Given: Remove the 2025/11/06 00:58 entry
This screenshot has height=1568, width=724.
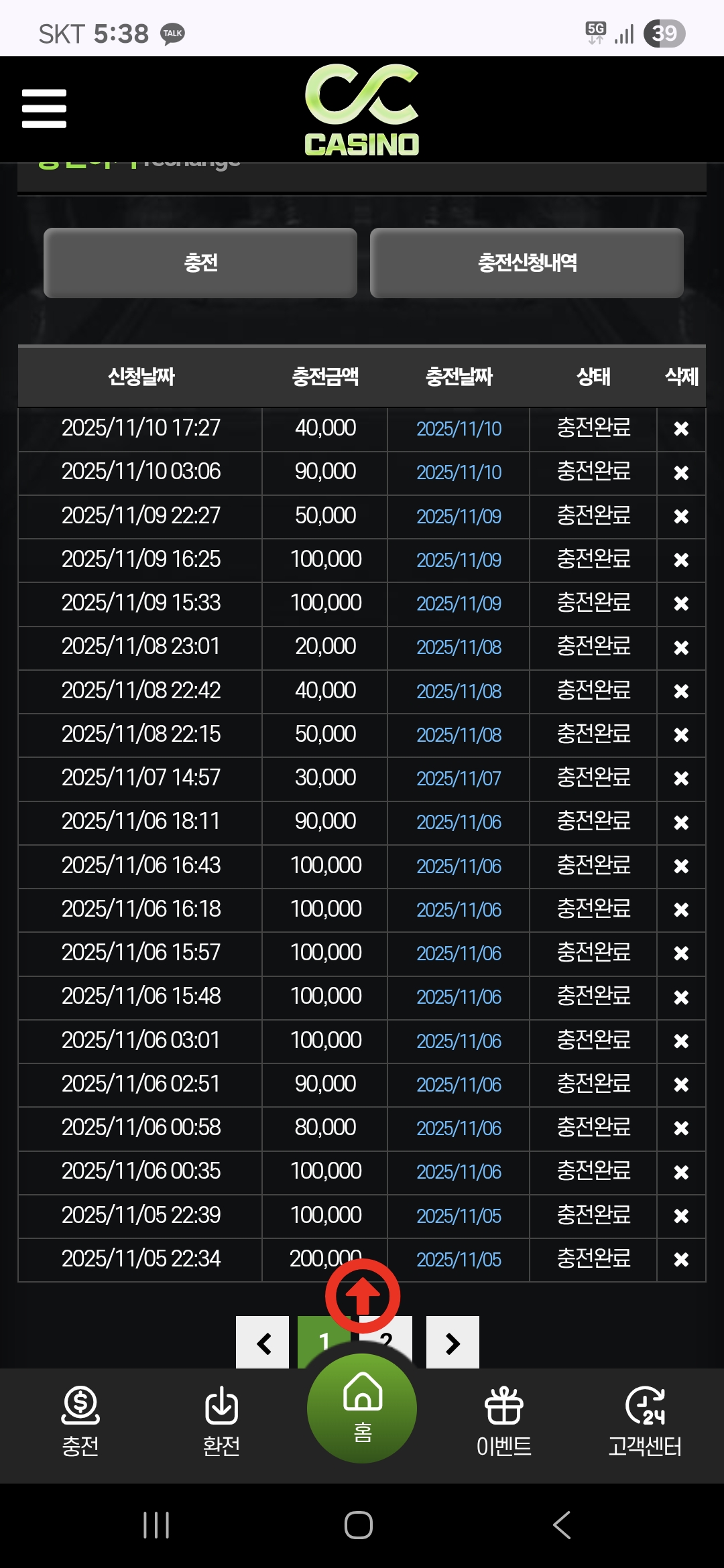Looking at the screenshot, I should (x=681, y=1128).
